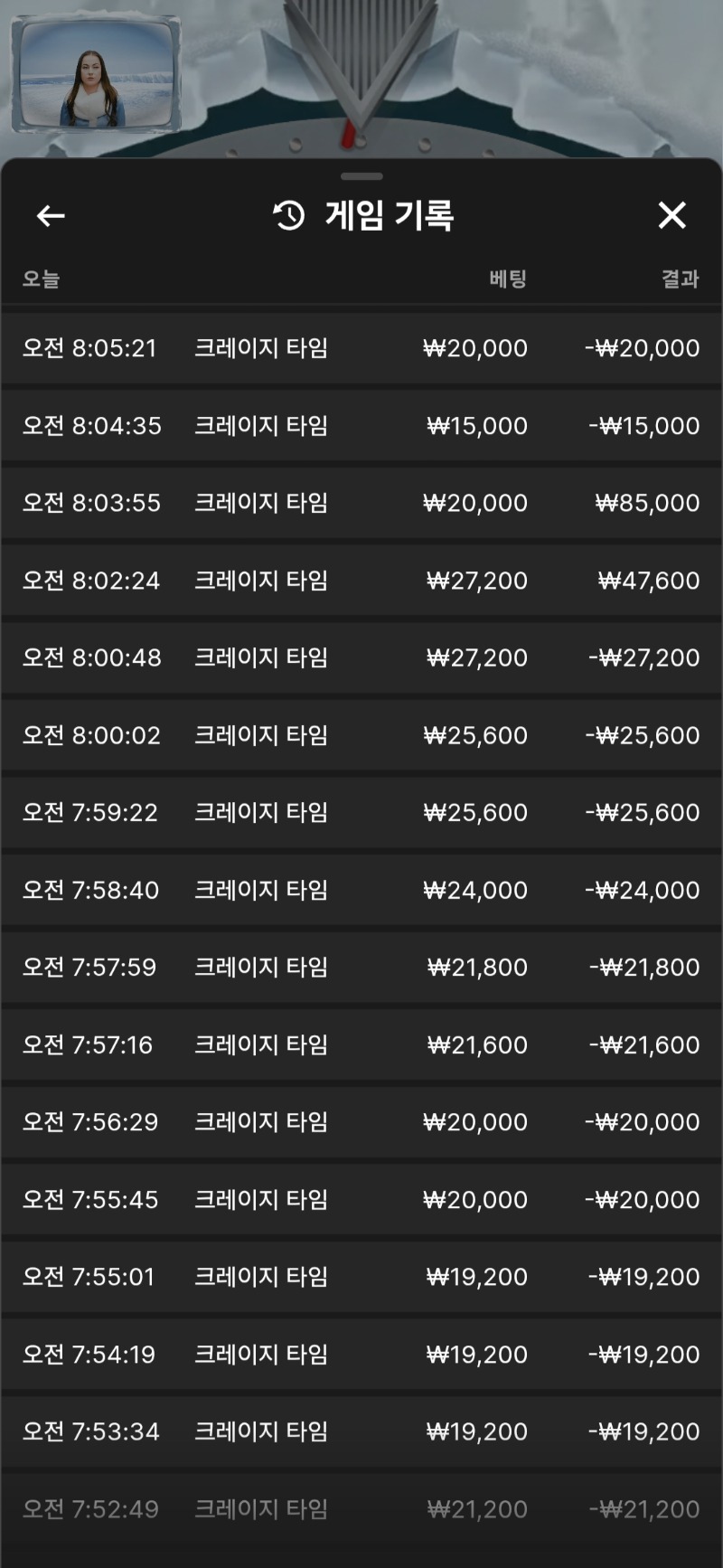723x1568 pixels.
Task: Open the 8:02:24 game record
Action: (361, 581)
